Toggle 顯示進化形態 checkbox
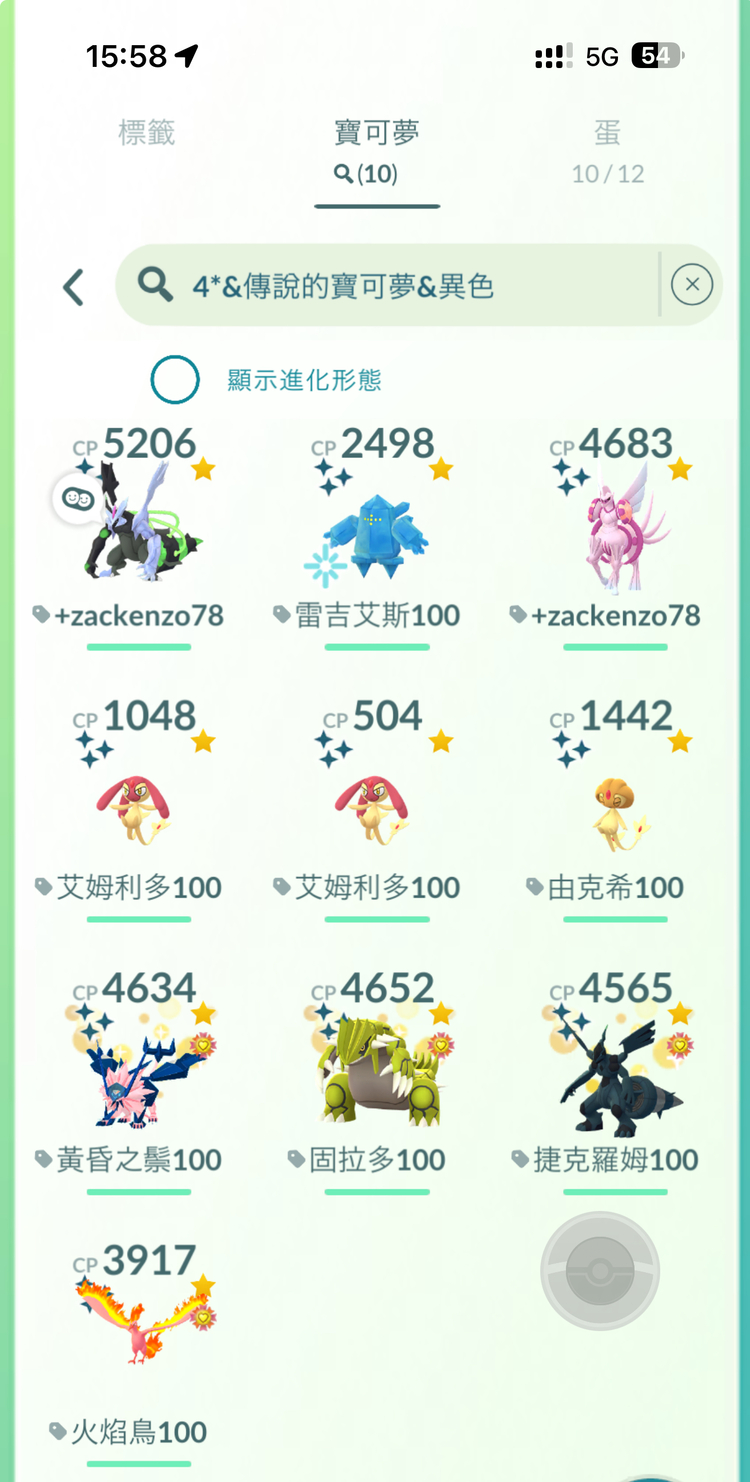 tap(175, 380)
